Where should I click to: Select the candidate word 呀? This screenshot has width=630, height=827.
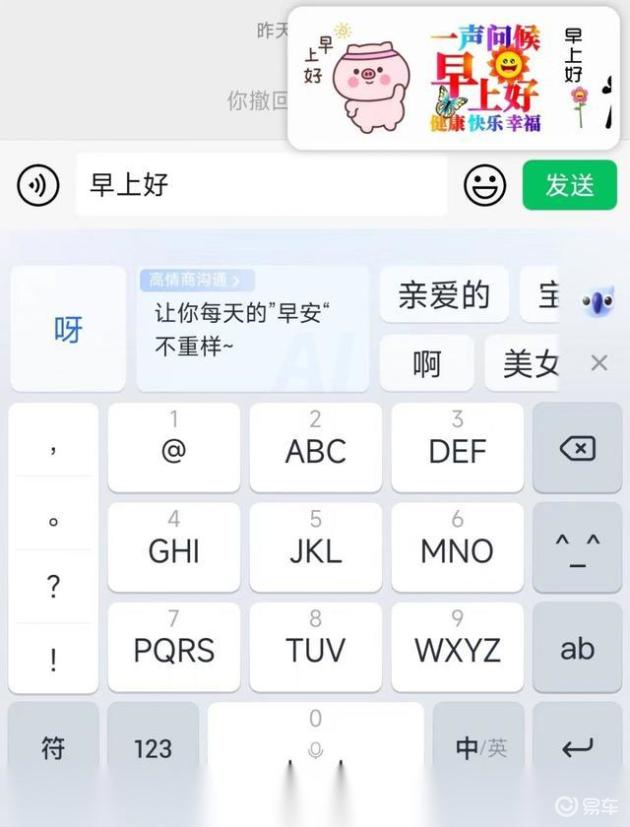click(x=68, y=329)
